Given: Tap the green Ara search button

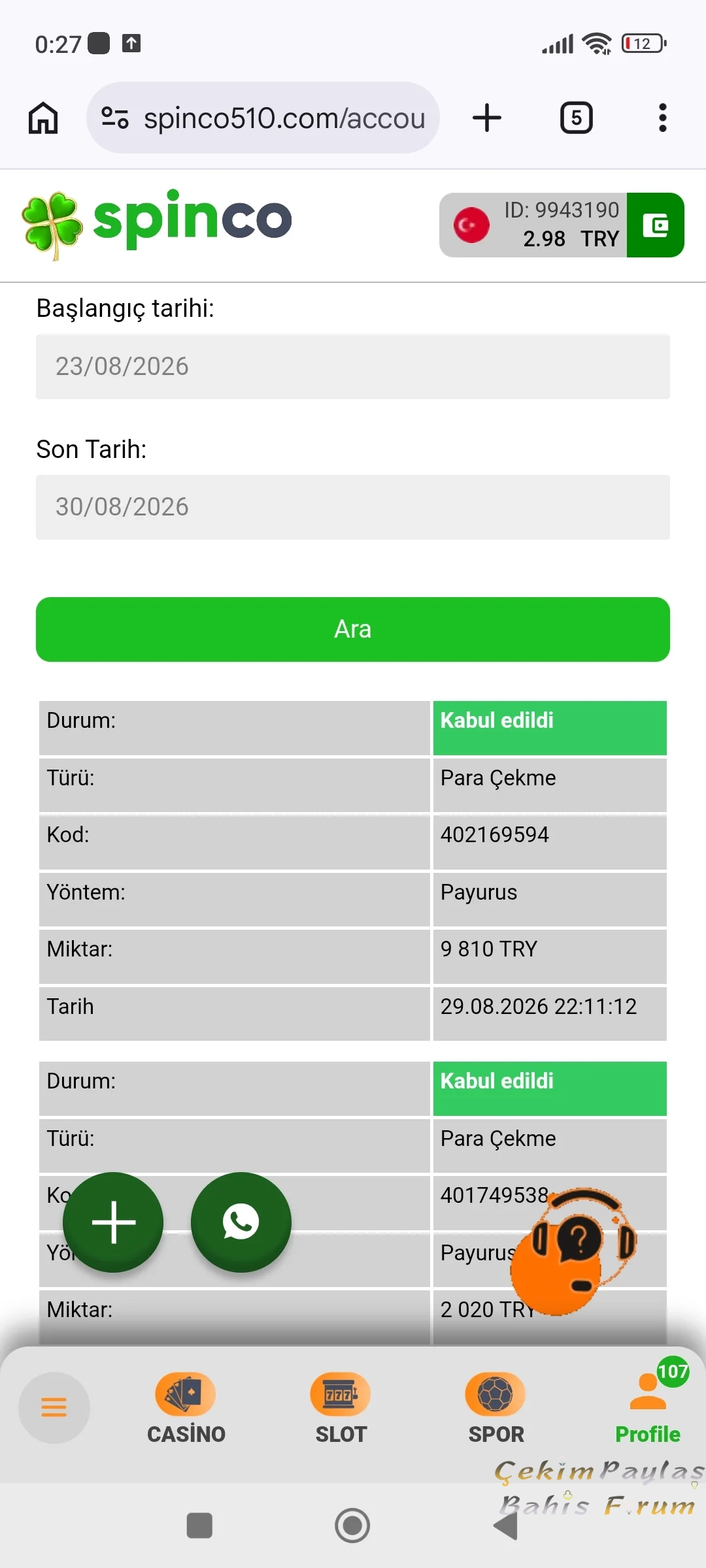Looking at the screenshot, I should pyautogui.click(x=353, y=629).
